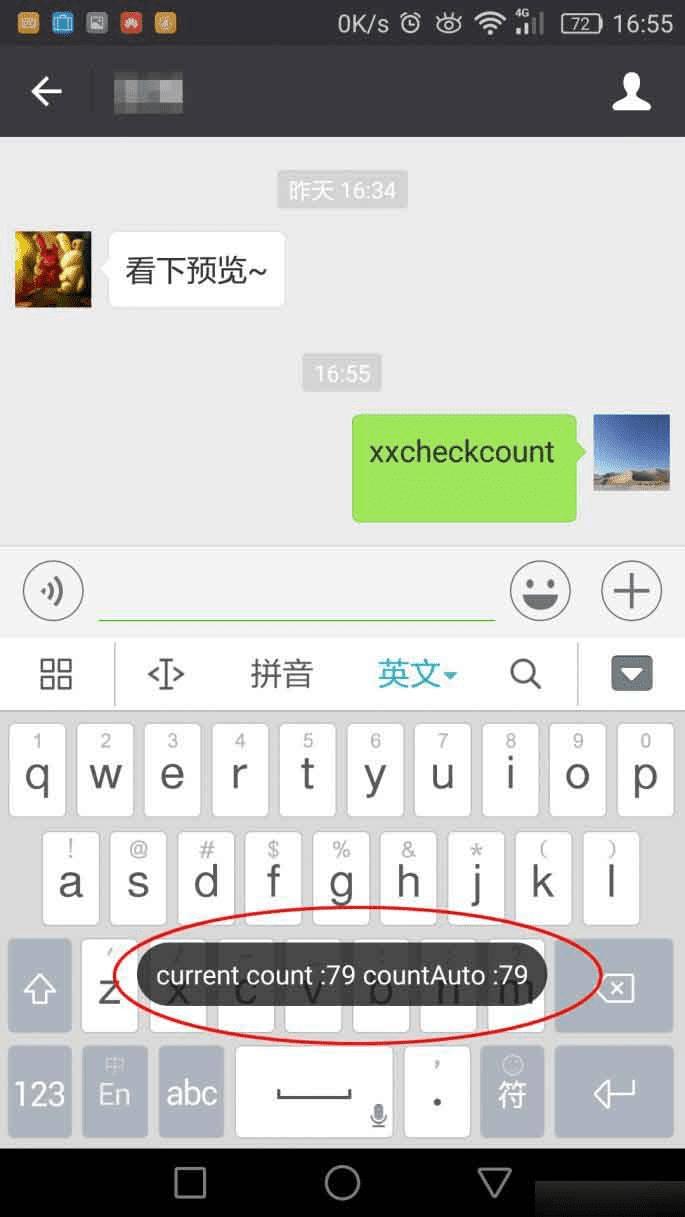This screenshot has width=685, height=1217.
Task: Open the 符 symbols keyboard
Action: click(x=512, y=1093)
